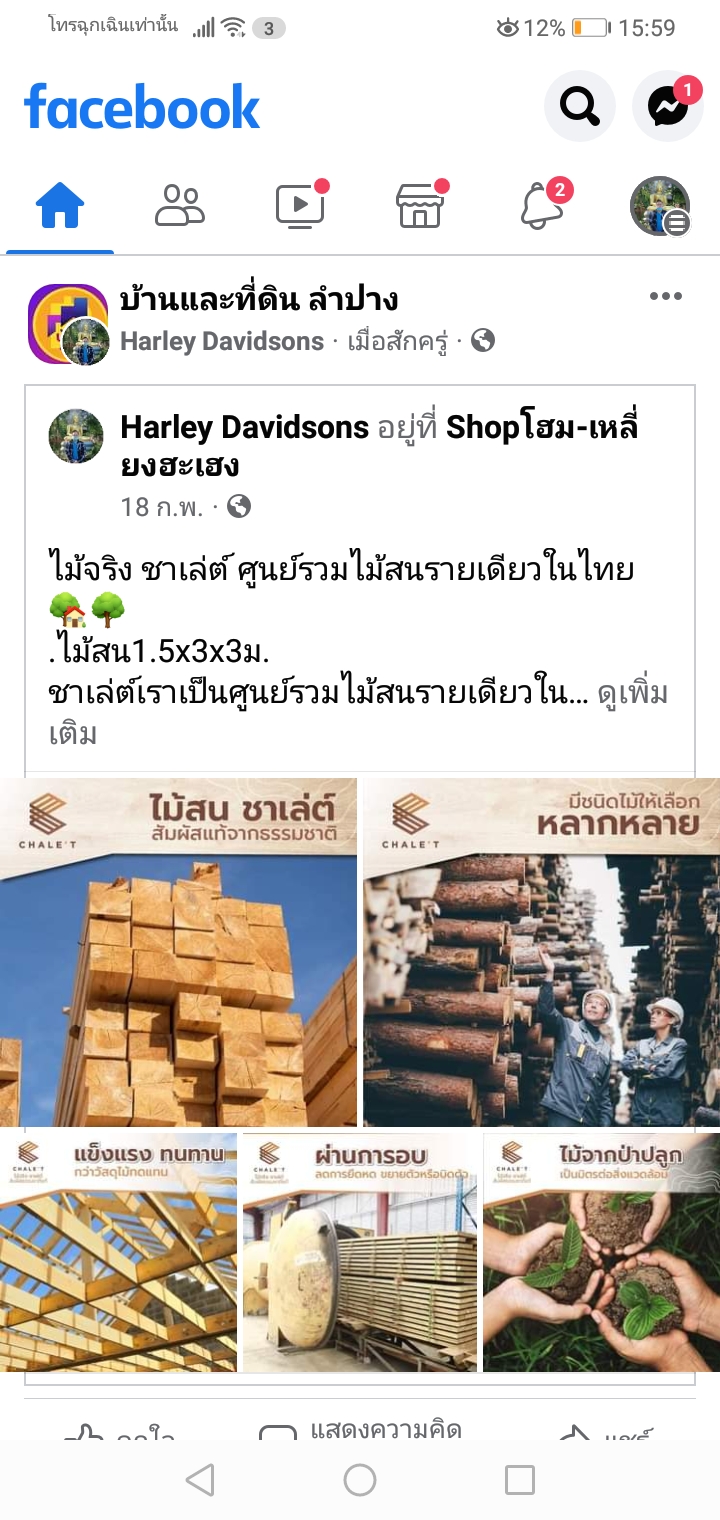Switch to the Marketplace tab
Viewport: 720px width, 1520px height.
coord(420,206)
